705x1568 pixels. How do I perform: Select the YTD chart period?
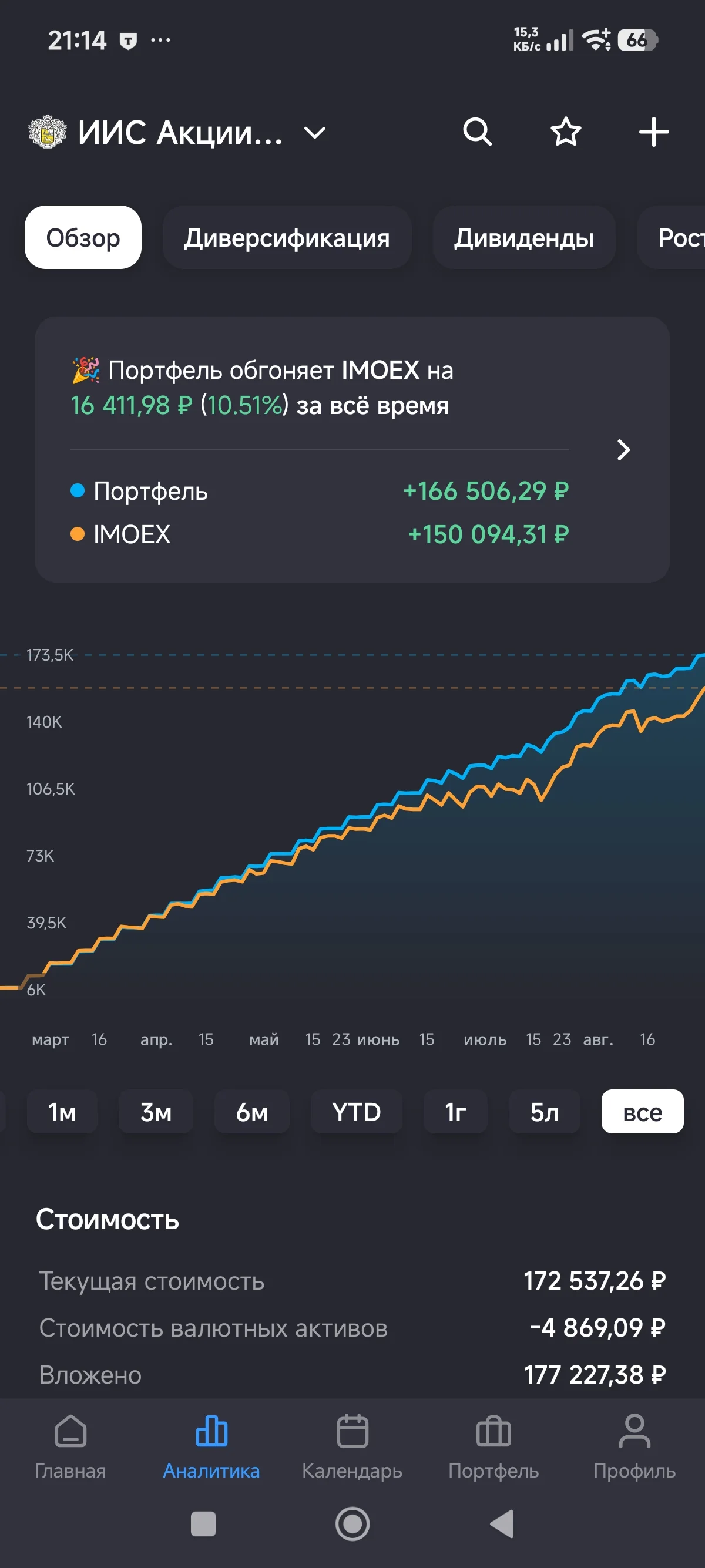click(356, 1112)
